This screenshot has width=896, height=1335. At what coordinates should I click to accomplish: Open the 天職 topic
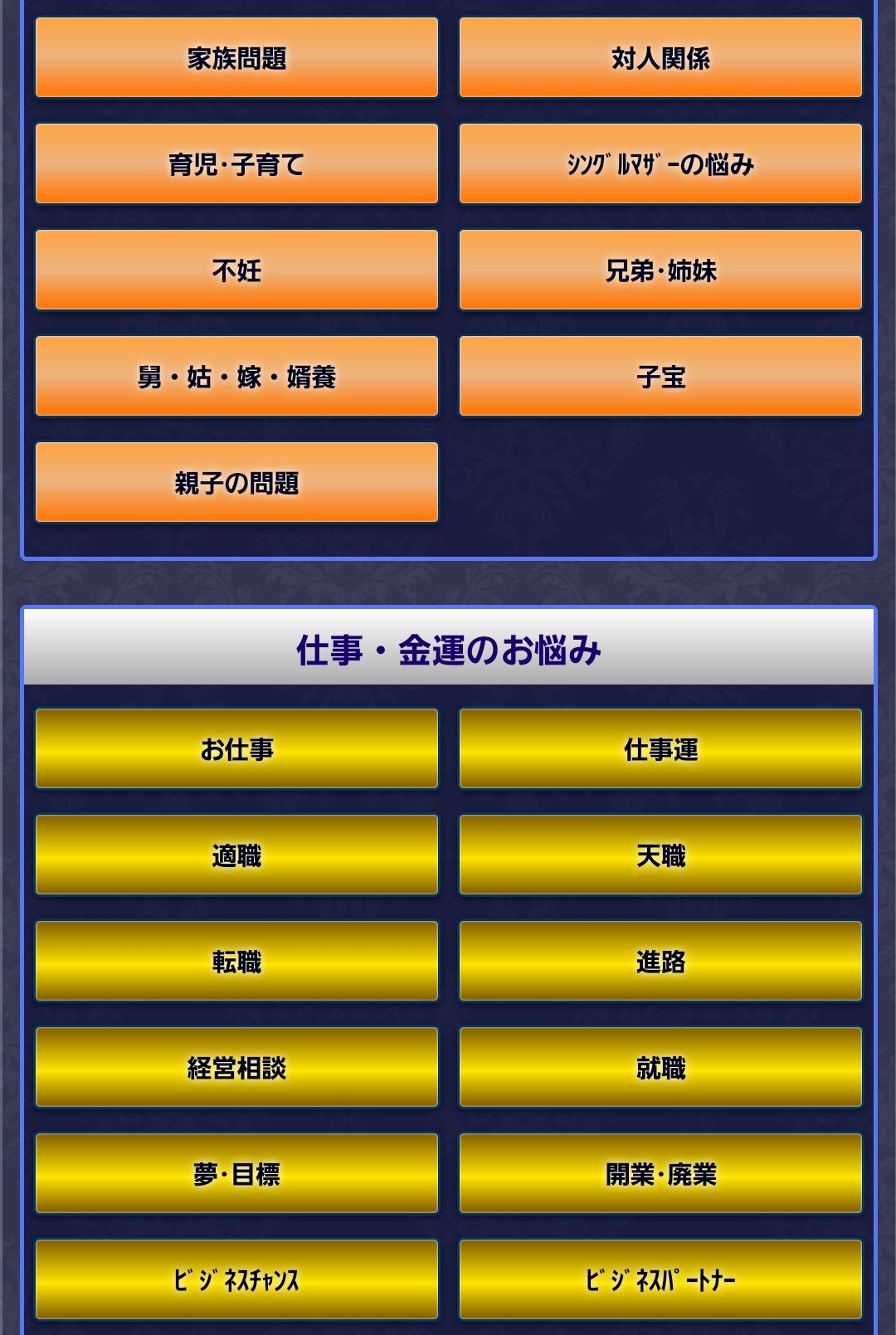pos(660,855)
